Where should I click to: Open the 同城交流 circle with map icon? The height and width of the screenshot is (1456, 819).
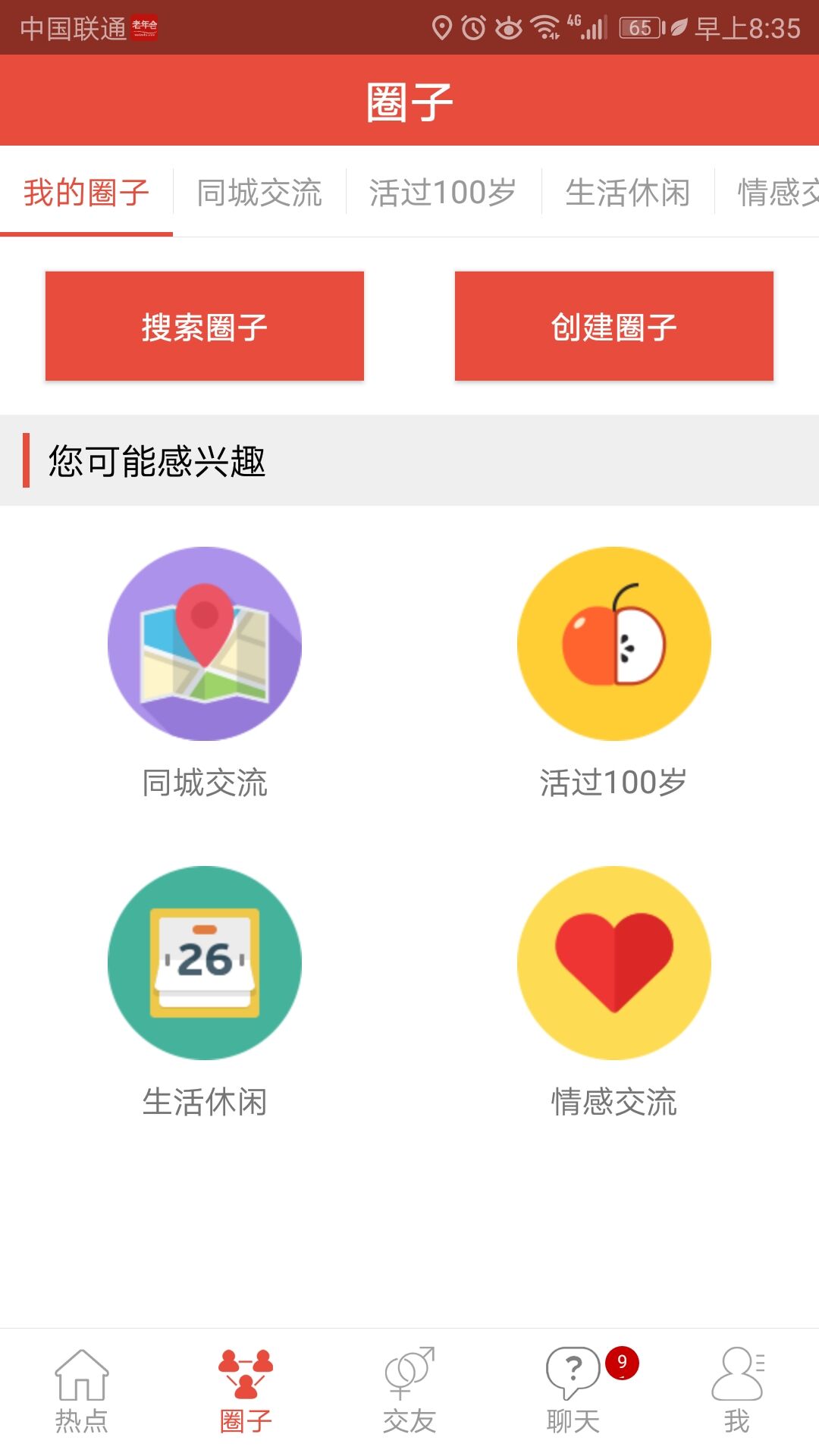[x=205, y=644]
